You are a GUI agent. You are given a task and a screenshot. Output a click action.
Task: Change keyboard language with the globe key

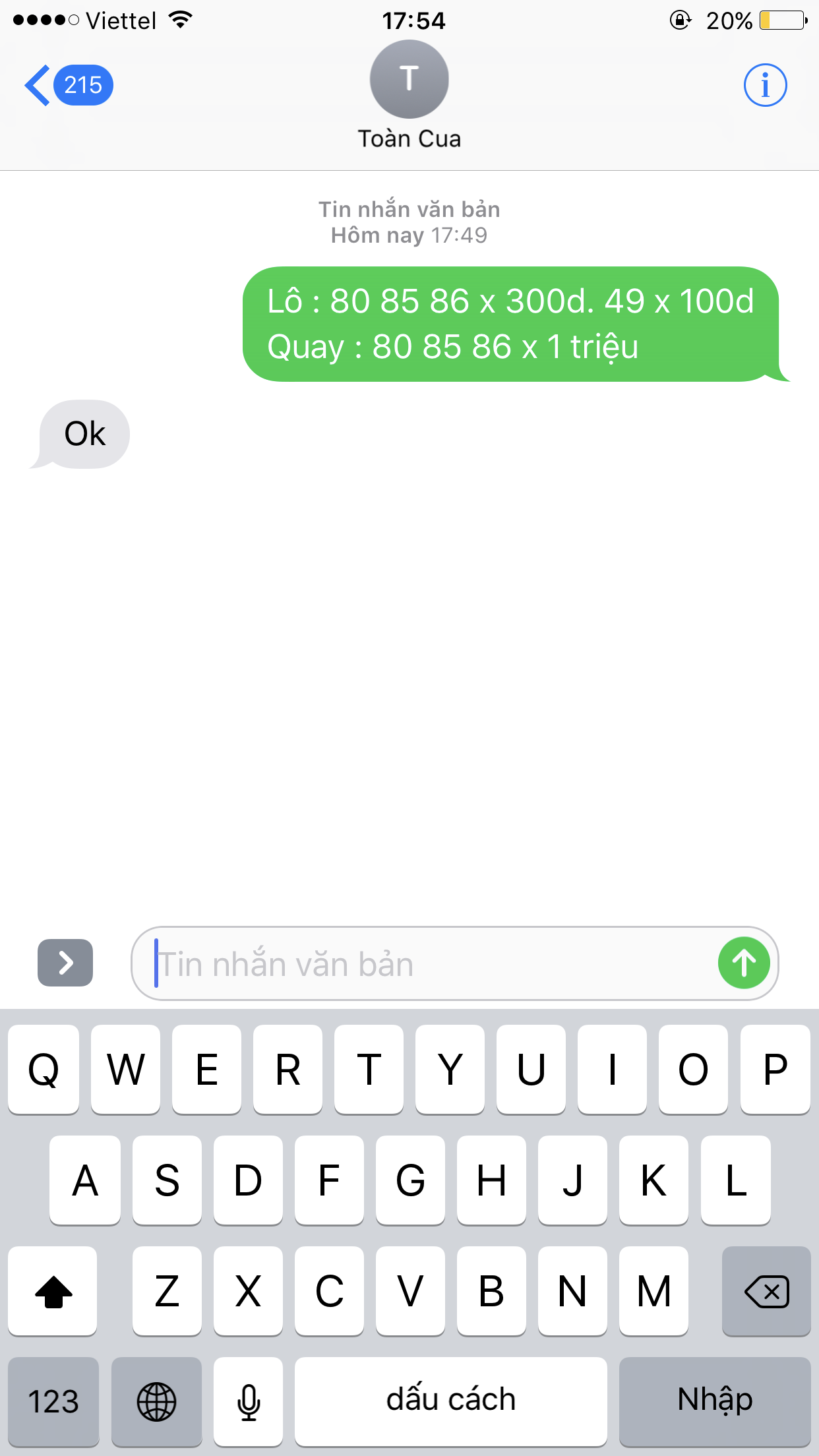coord(156,1401)
